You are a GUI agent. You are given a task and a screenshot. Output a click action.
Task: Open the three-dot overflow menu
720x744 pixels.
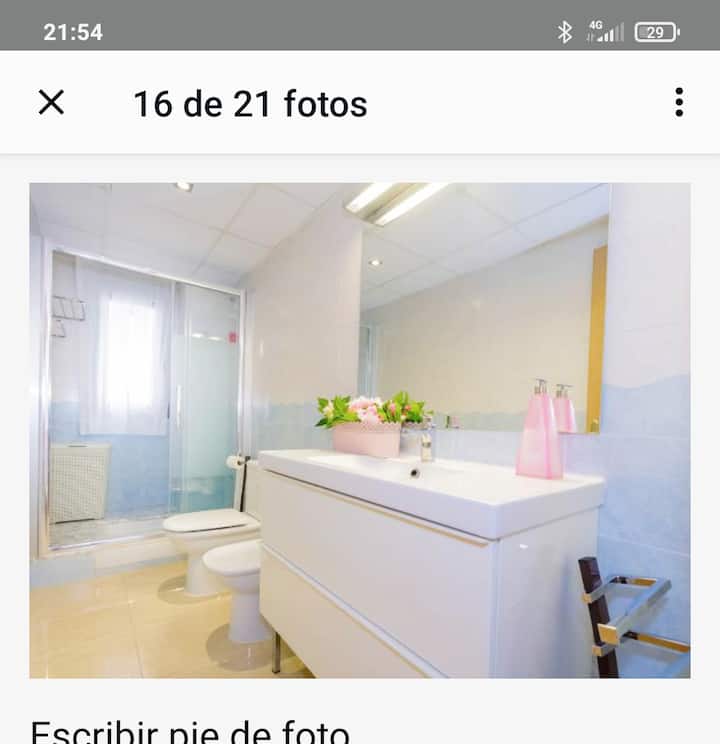(x=679, y=102)
